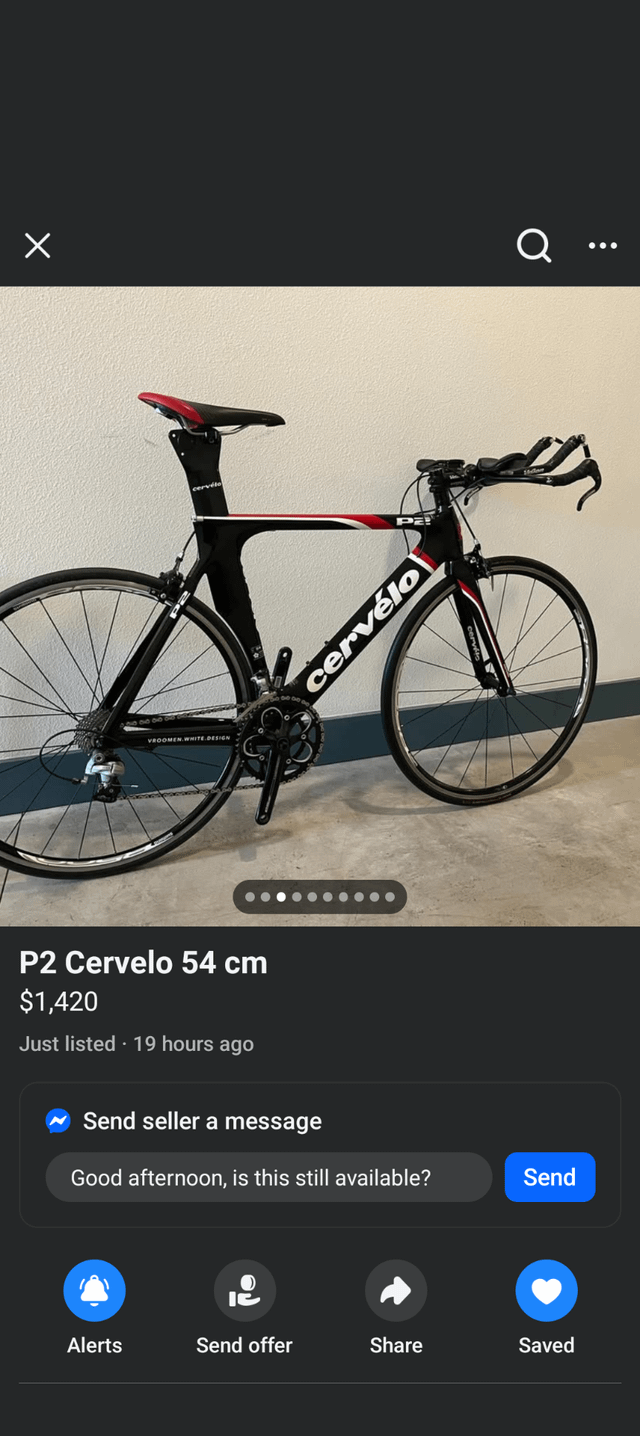Edit the message to seller field

click(x=268, y=1177)
